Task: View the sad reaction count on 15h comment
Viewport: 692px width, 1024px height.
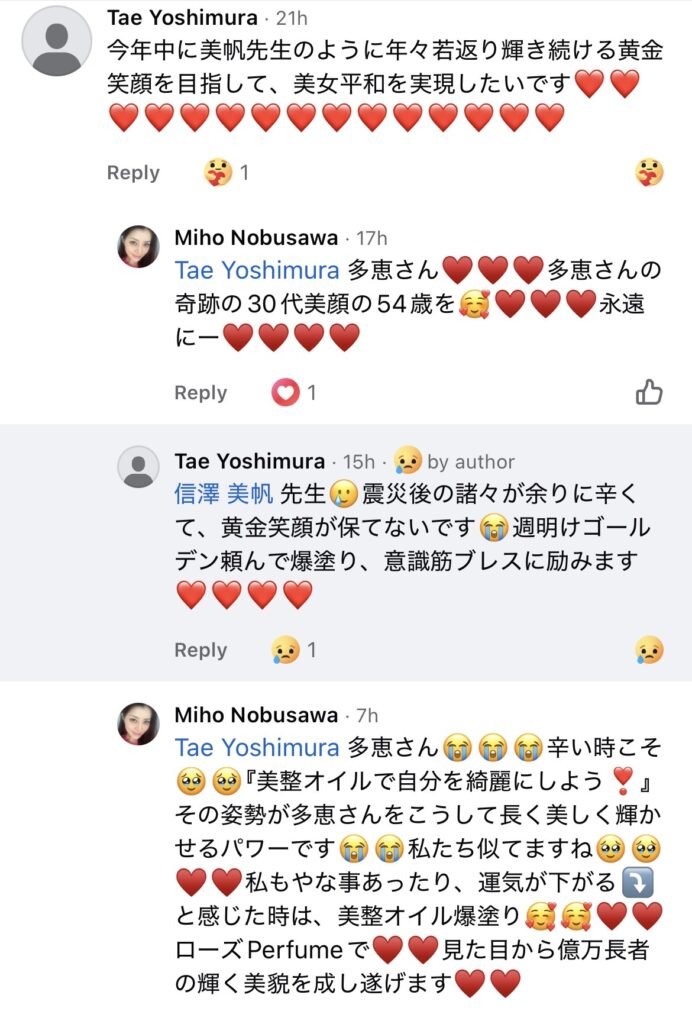Action: pyautogui.click(x=294, y=650)
